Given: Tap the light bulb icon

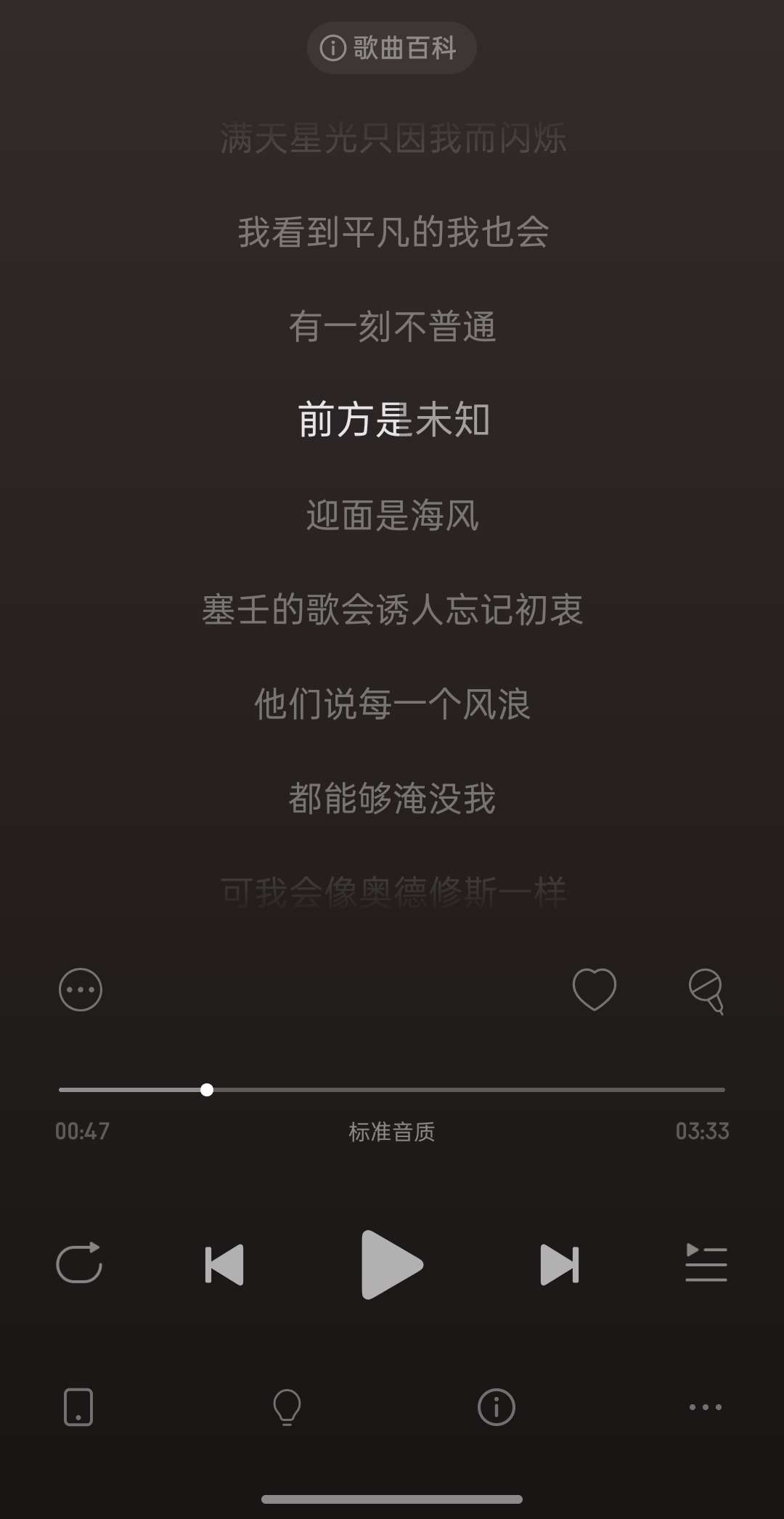Looking at the screenshot, I should 287,1407.
